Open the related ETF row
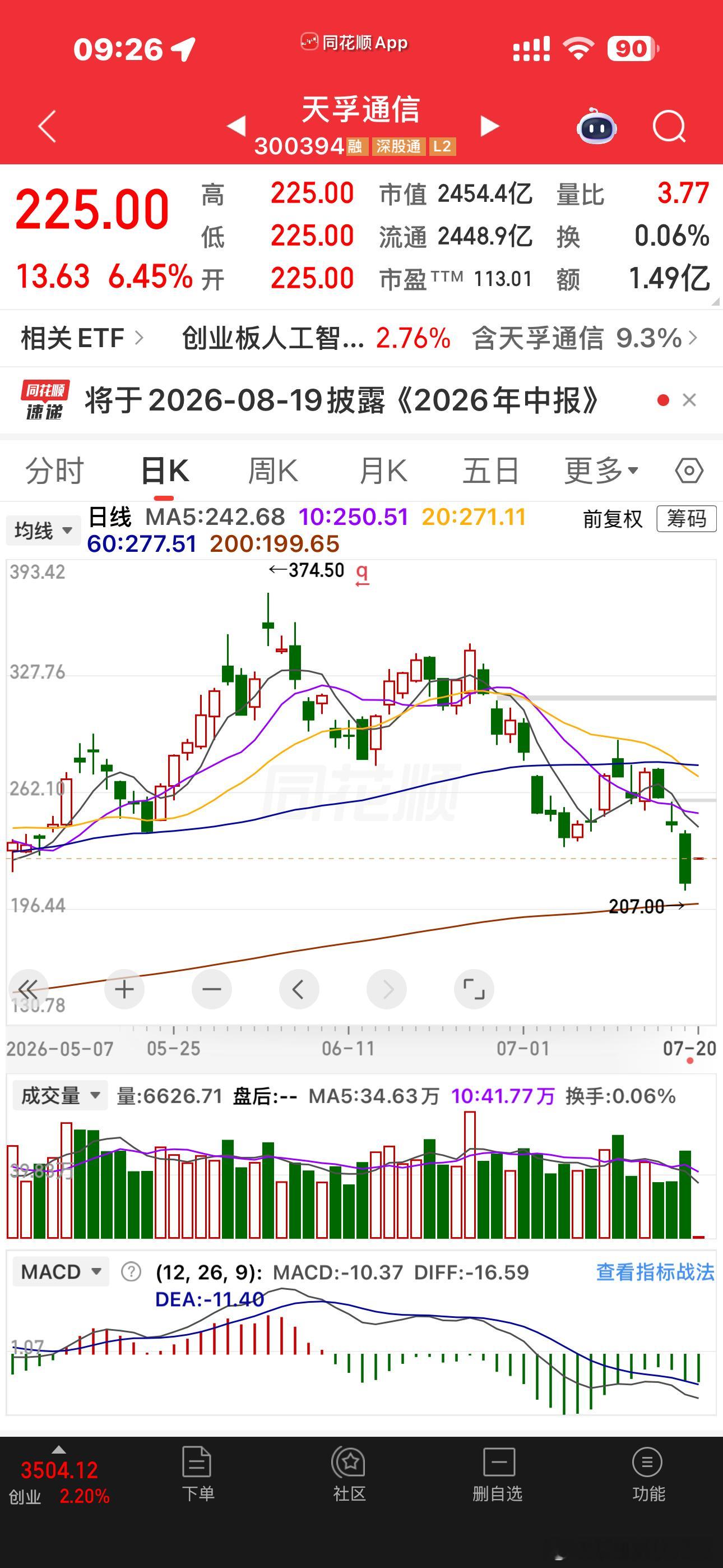The height and width of the screenshot is (1568, 723). click(361, 338)
